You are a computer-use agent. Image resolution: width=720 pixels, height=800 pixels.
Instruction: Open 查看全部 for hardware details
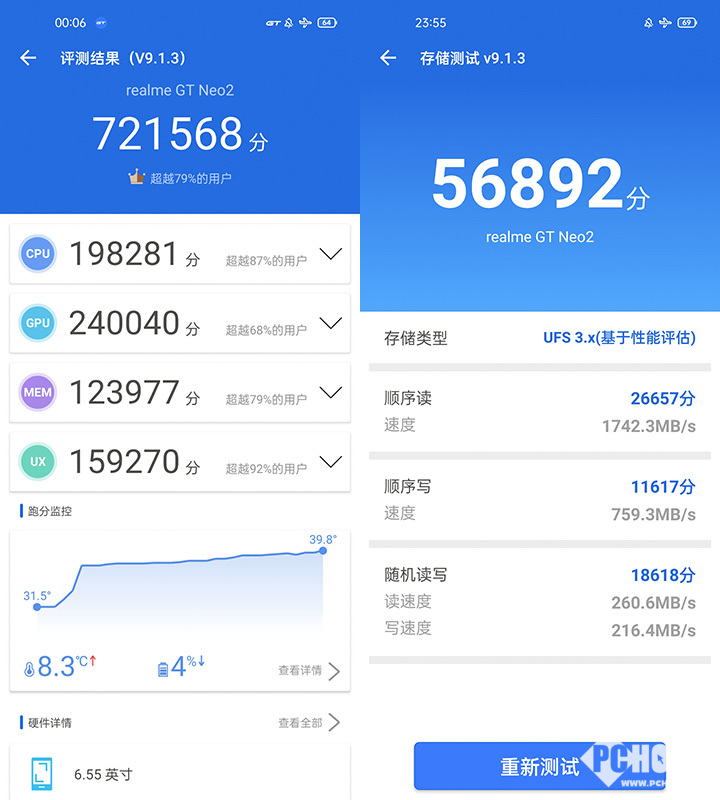pyautogui.click(x=308, y=722)
